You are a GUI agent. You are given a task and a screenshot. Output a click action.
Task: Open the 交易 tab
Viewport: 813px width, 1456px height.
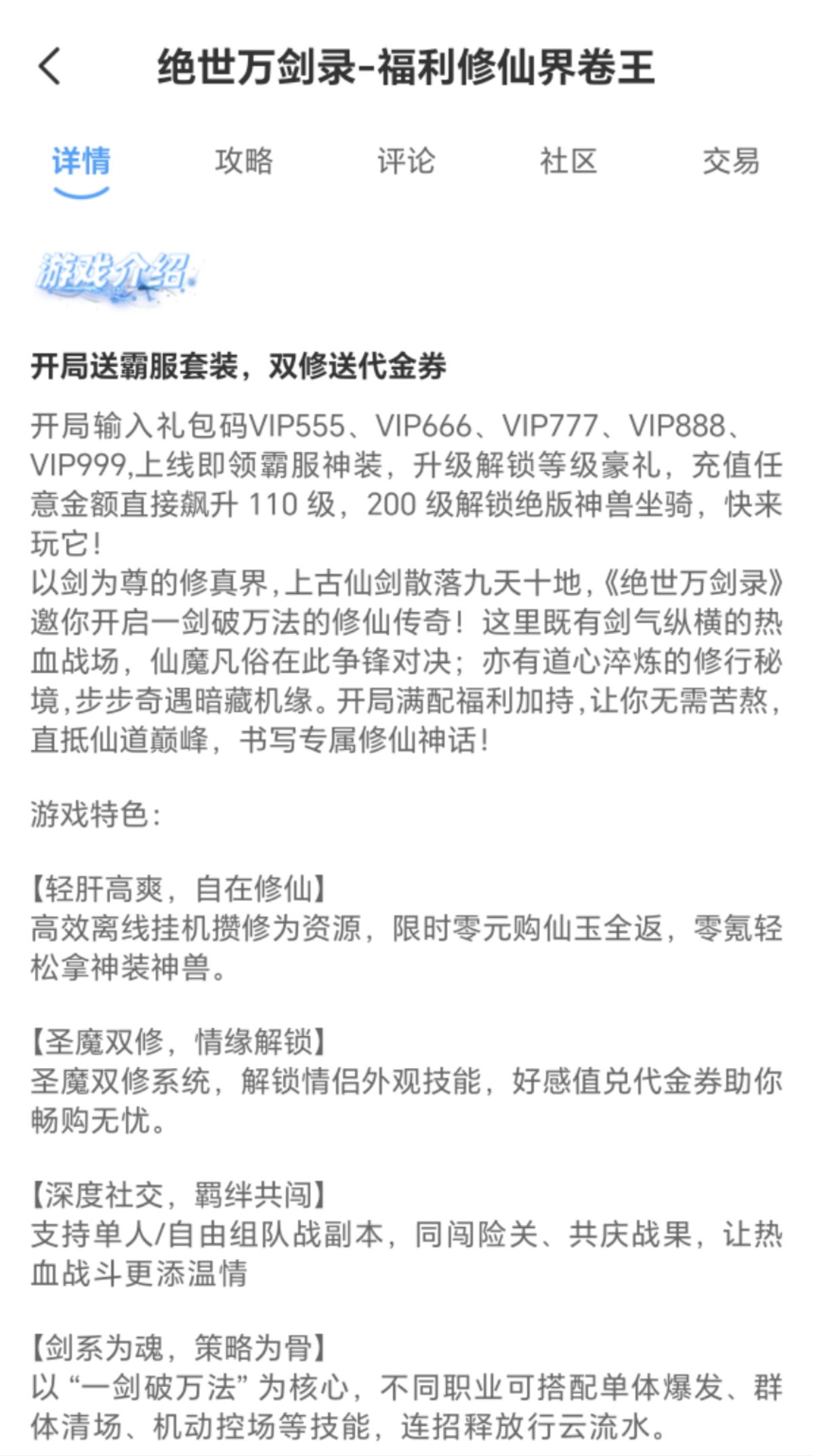[x=730, y=162]
